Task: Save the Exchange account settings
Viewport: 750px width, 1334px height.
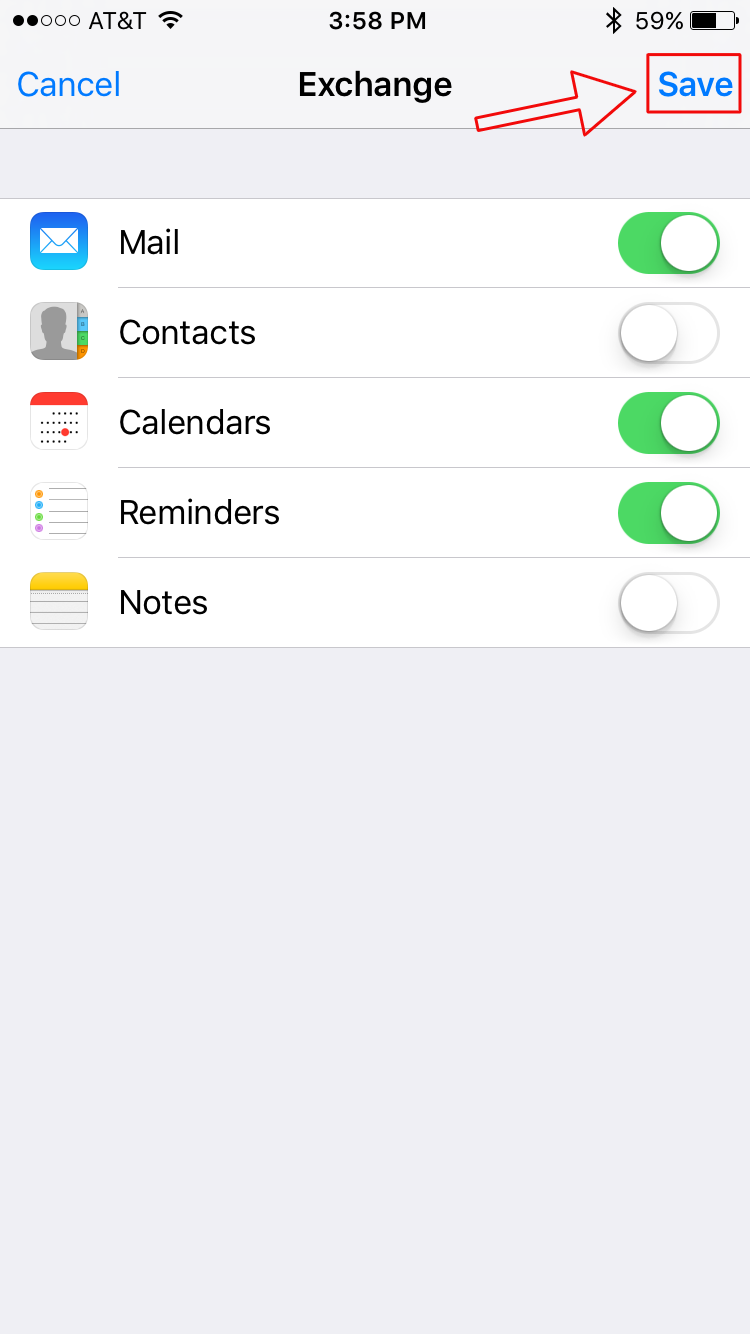Action: 695,85
